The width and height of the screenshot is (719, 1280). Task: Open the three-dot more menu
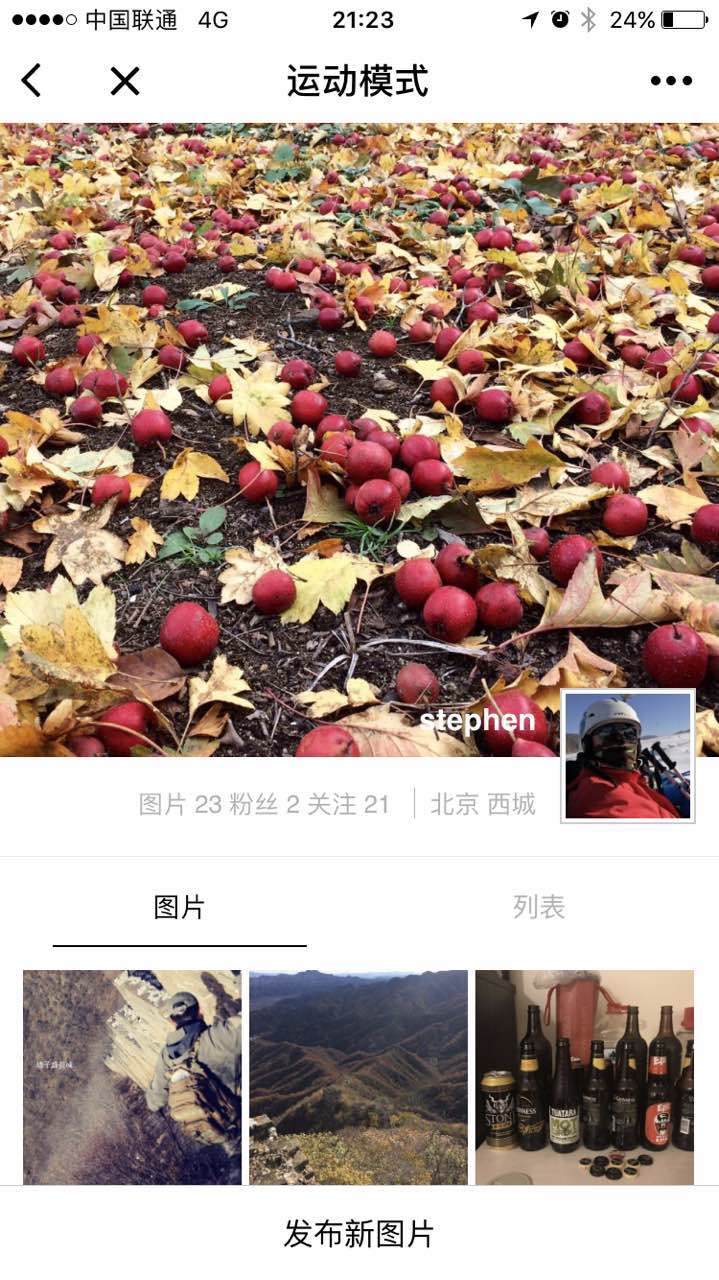[671, 81]
